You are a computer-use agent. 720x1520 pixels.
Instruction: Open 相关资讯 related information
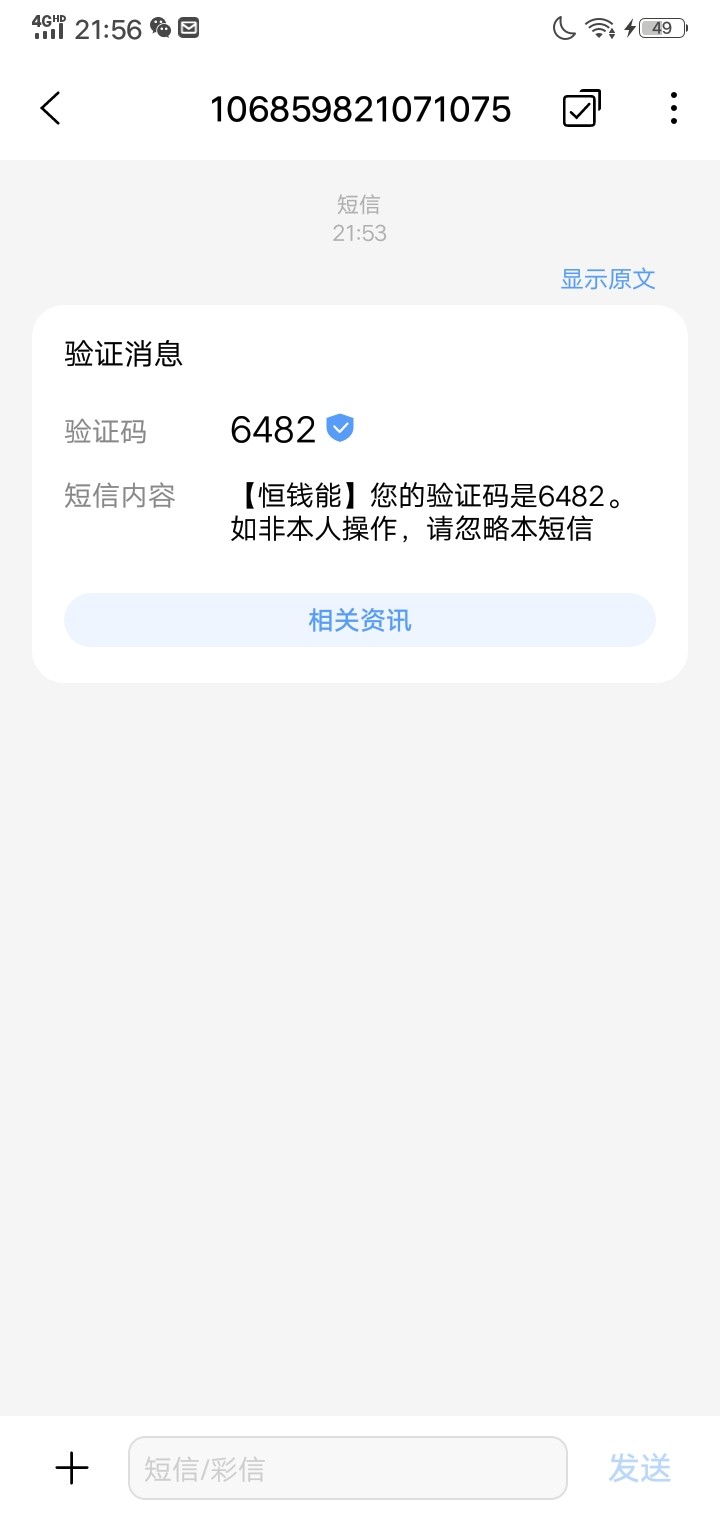click(360, 620)
